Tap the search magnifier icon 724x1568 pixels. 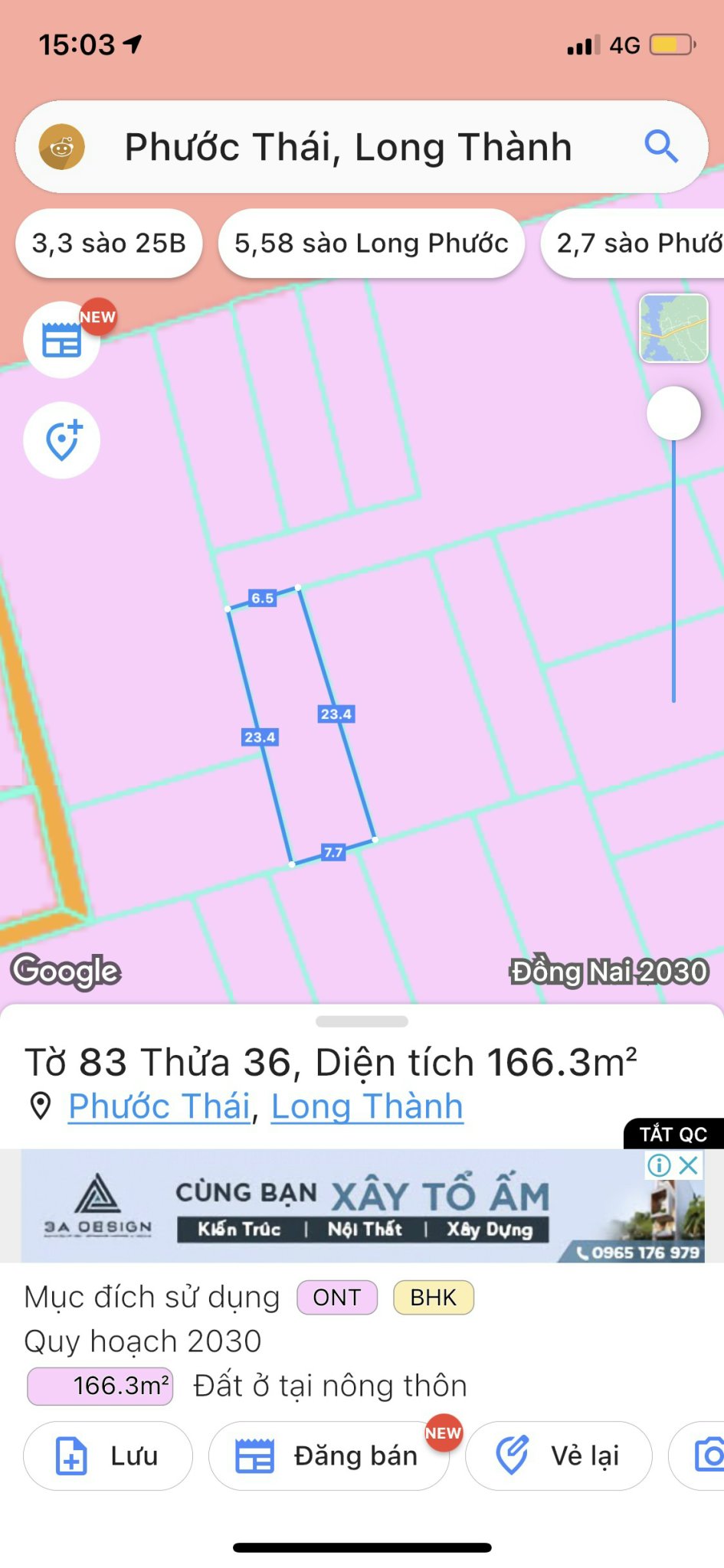(660, 146)
